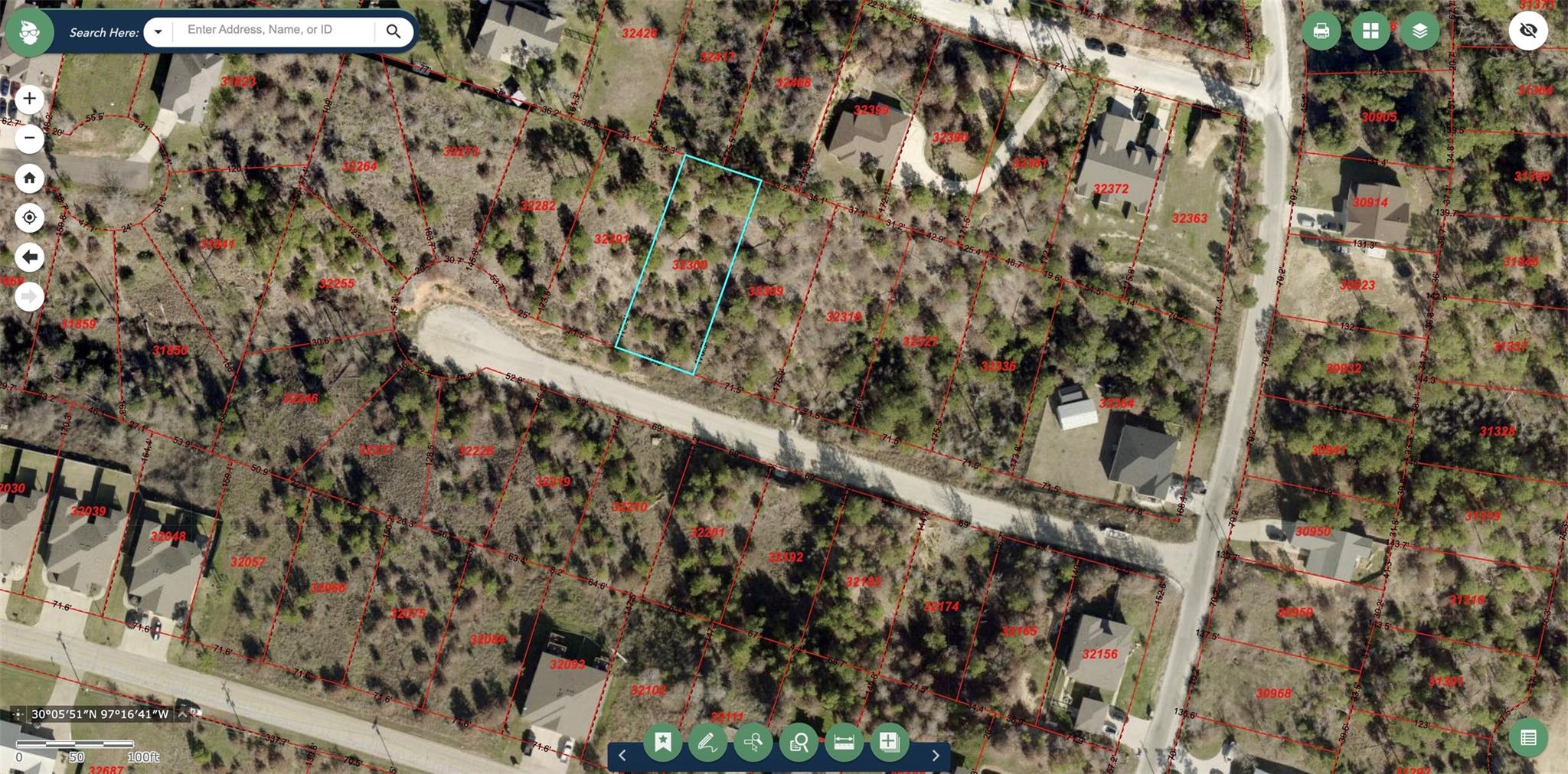The width and height of the screenshot is (1568, 774).
Task: Open the basemap gallery grid
Action: 1370,31
